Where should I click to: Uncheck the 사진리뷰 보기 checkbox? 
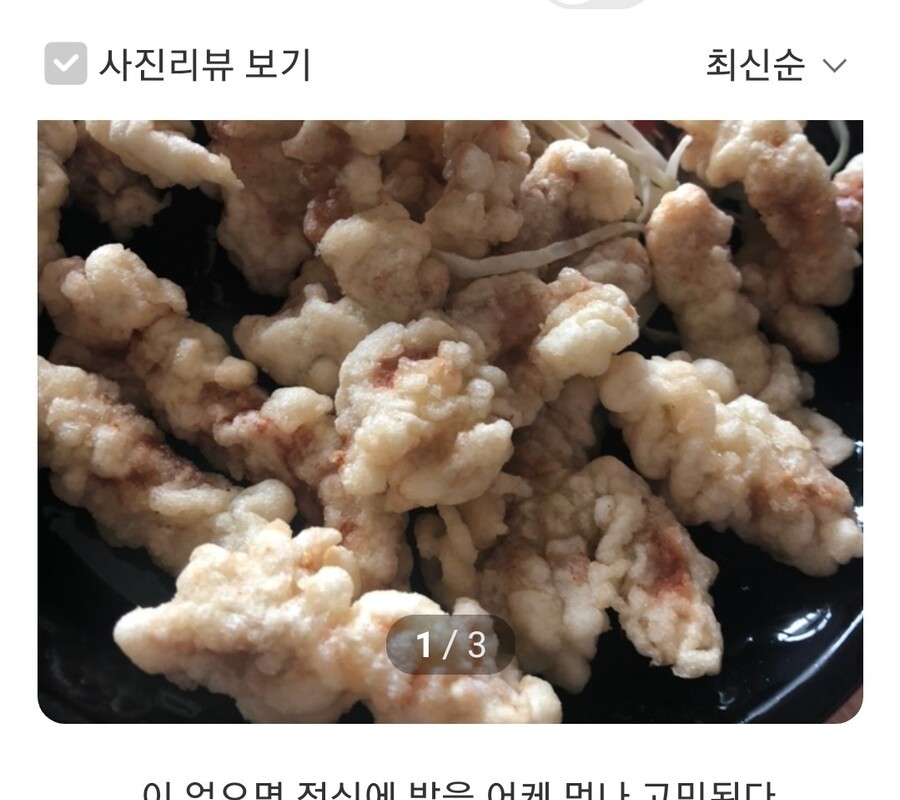coord(66,64)
